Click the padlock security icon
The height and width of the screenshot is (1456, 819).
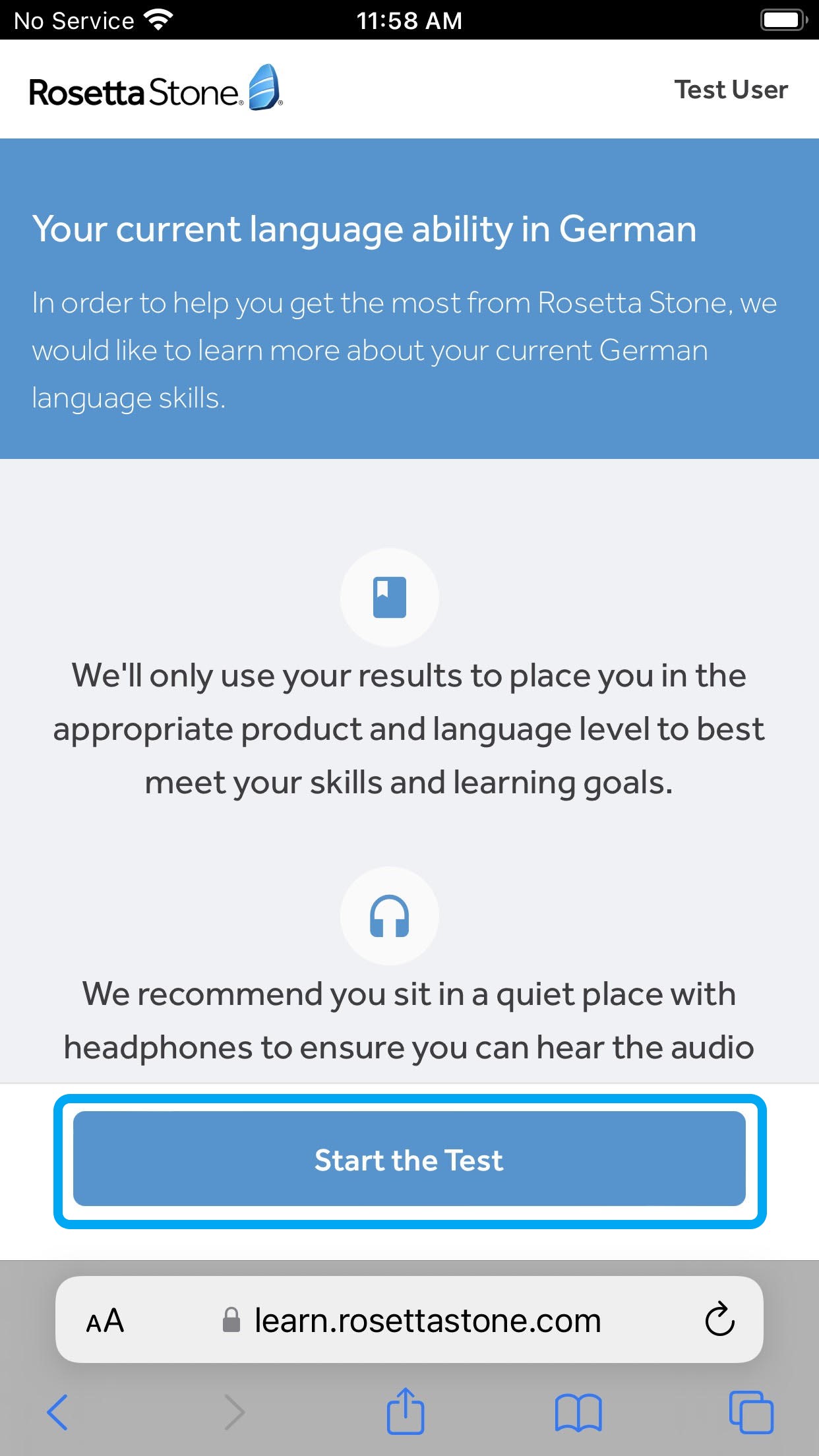click(x=232, y=1319)
